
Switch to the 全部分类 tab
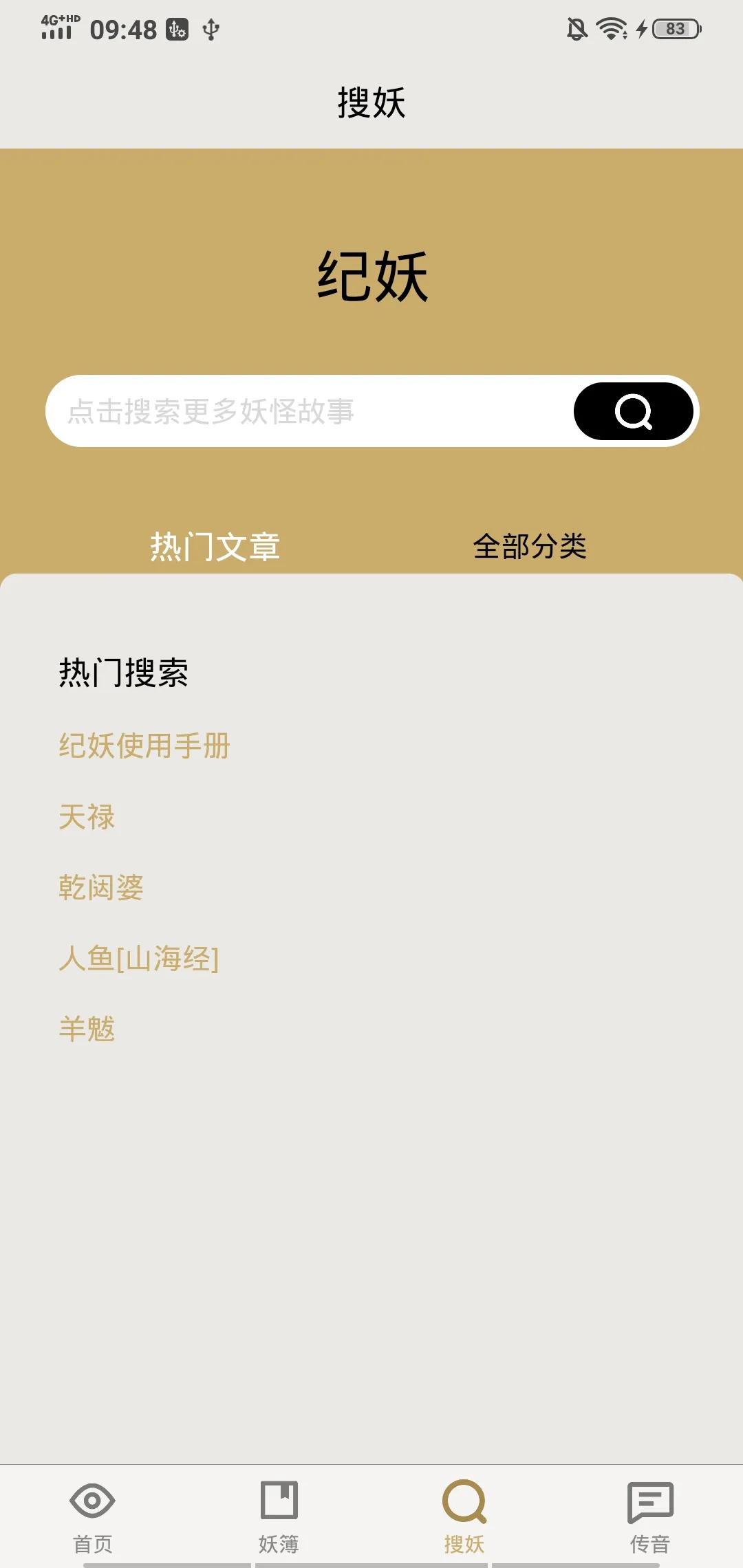(x=530, y=547)
